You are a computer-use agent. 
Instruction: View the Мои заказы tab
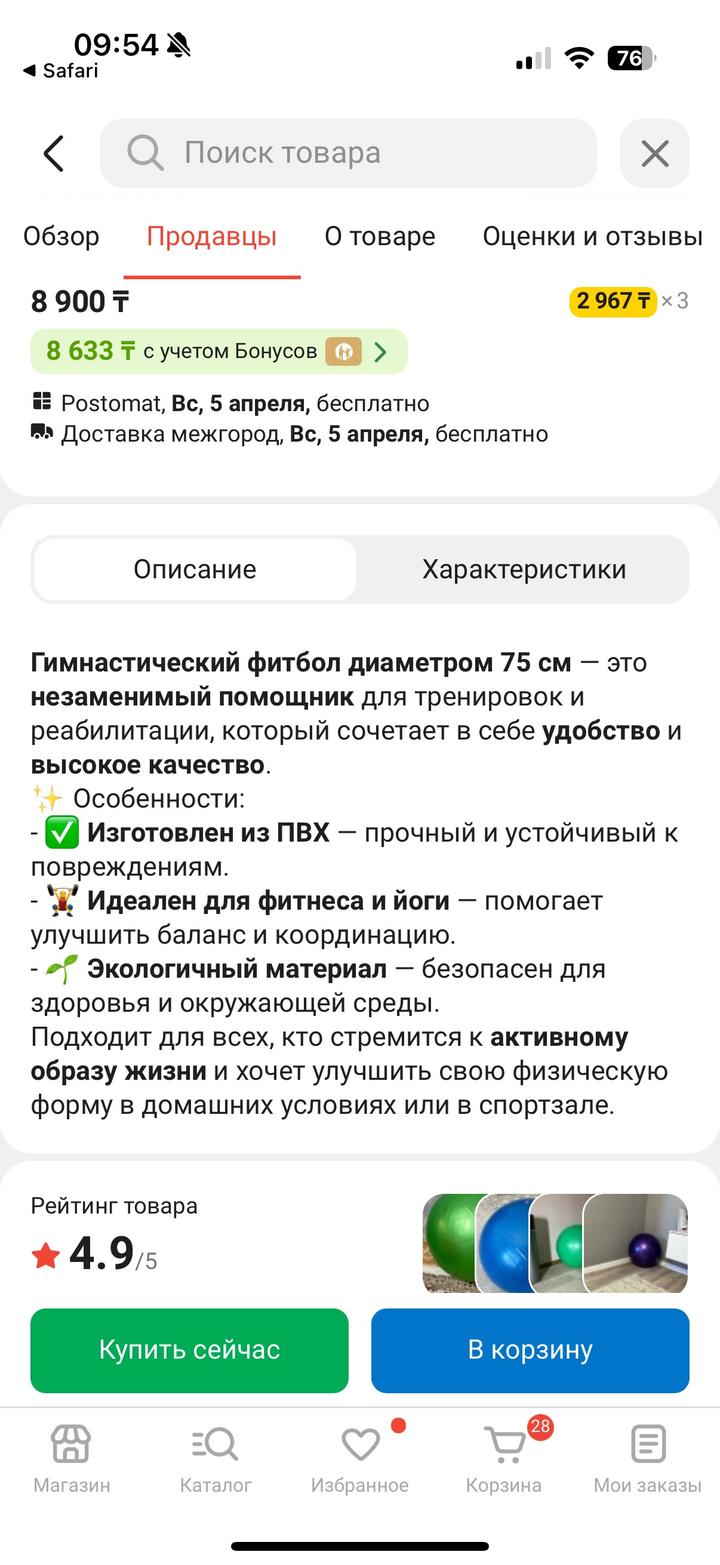point(648,1459)
